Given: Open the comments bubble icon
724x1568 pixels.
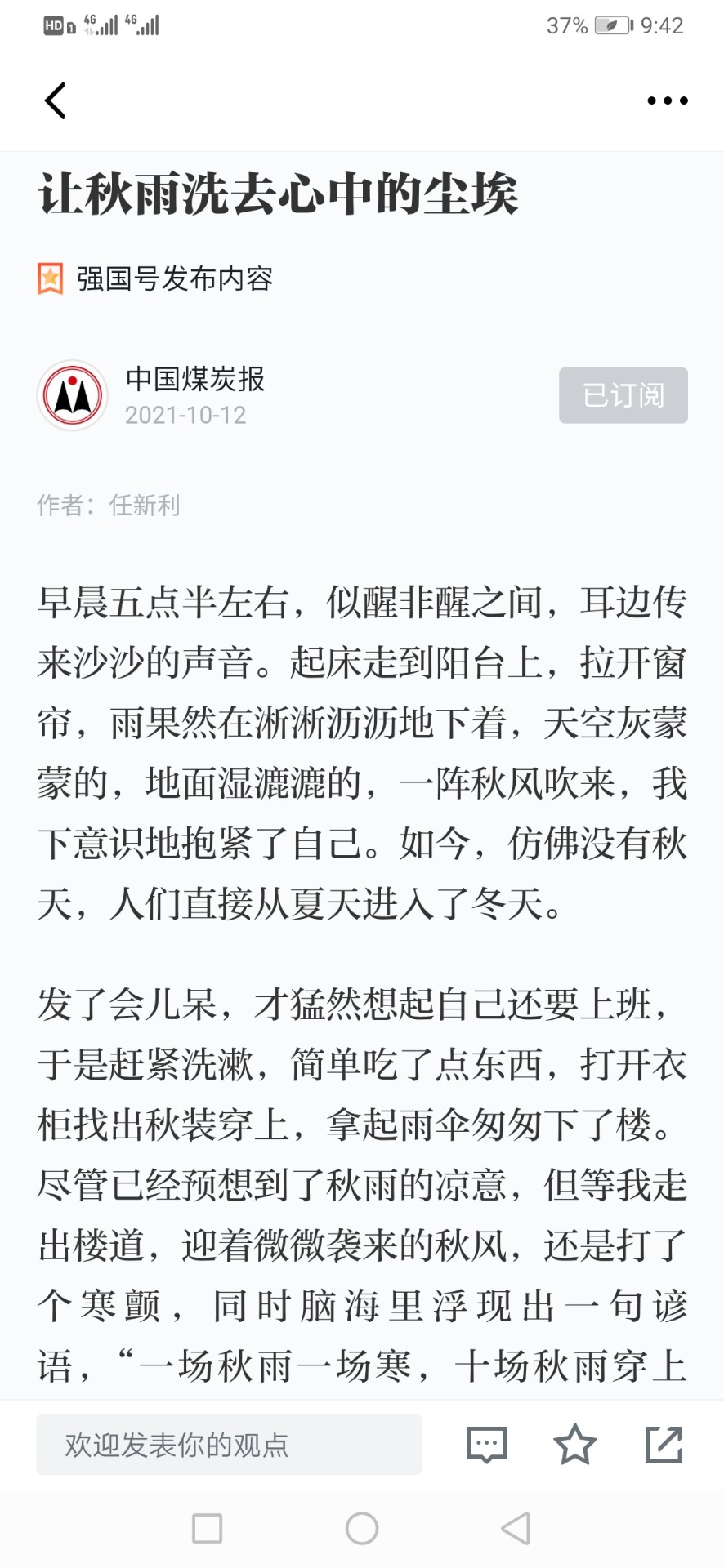Looking at the screenshot, I should (x=486, y=1444).
